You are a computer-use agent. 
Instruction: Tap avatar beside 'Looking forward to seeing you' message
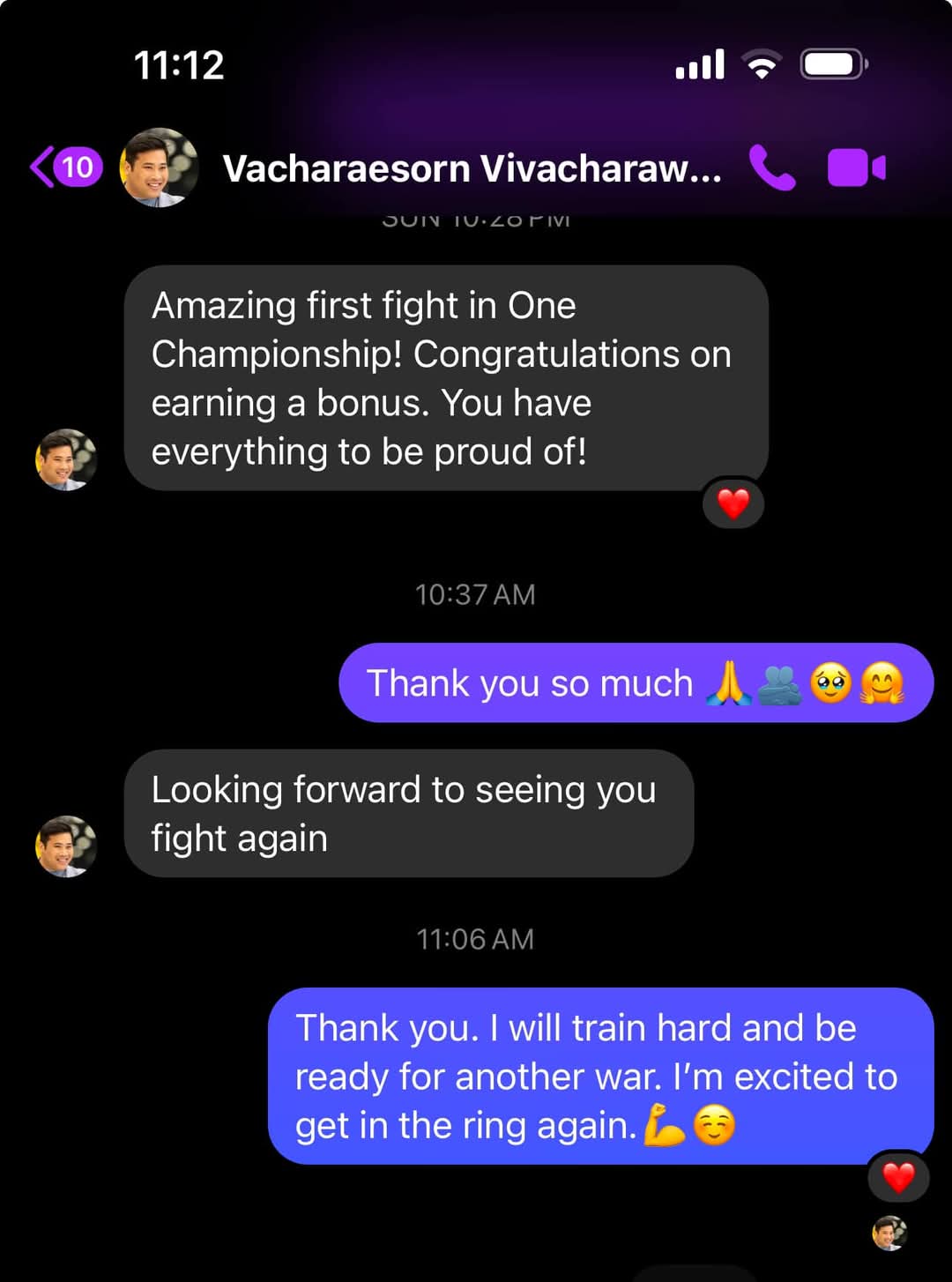66,846
